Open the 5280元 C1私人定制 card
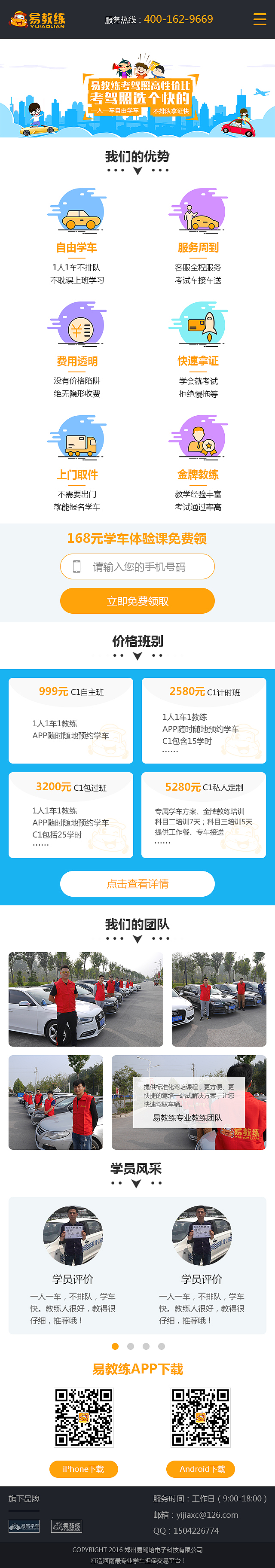Viewport: 275px width, 1568px height. 204,815
